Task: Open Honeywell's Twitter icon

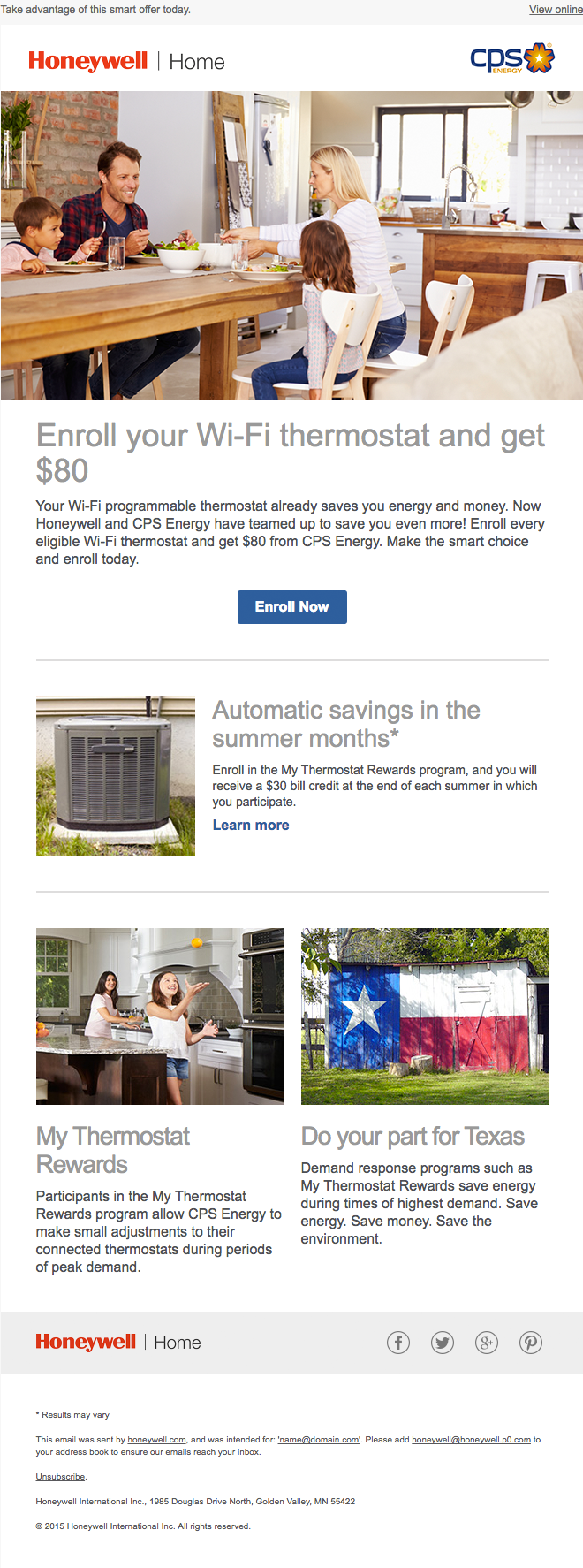Action: click(443, 1343)
